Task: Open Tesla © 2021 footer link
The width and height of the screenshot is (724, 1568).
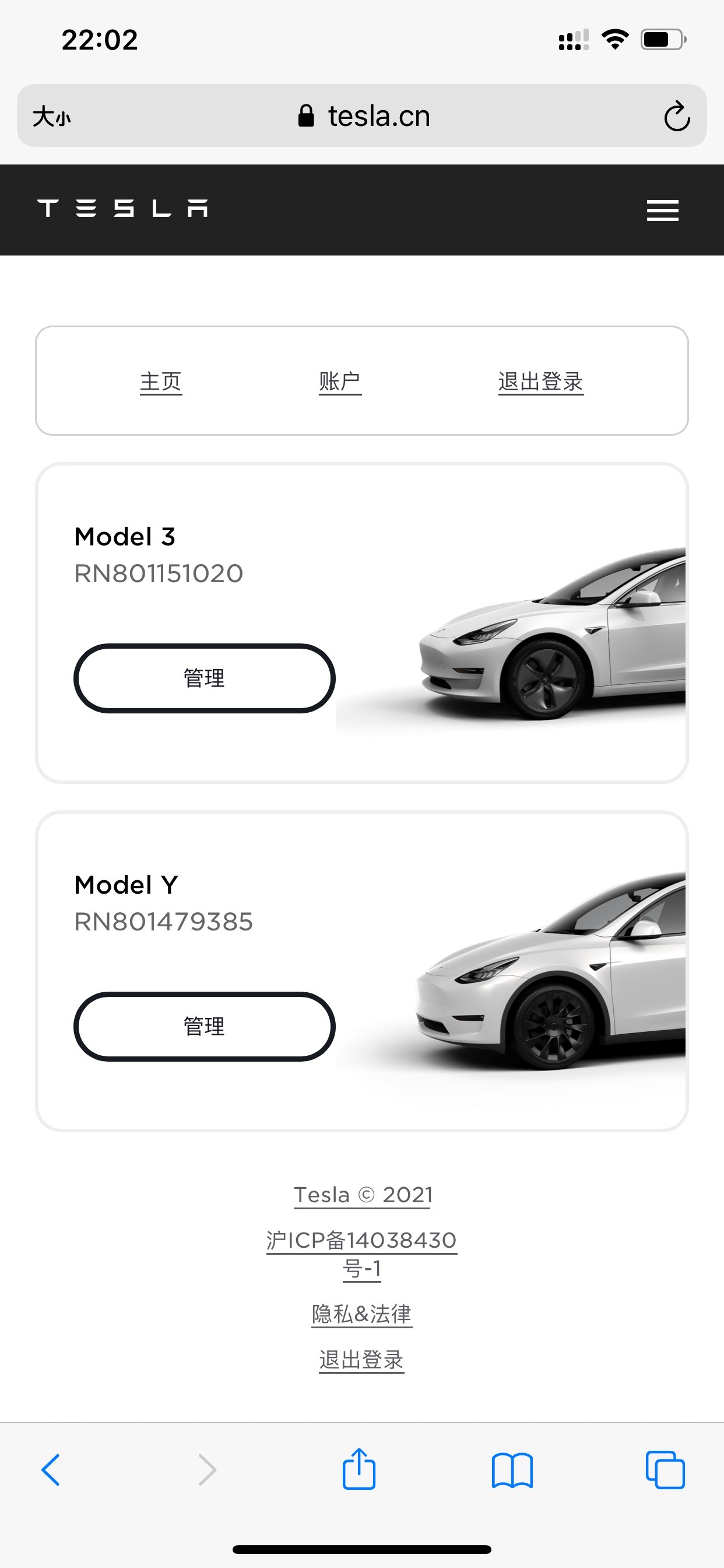Action: click(x=363, y=1195)
